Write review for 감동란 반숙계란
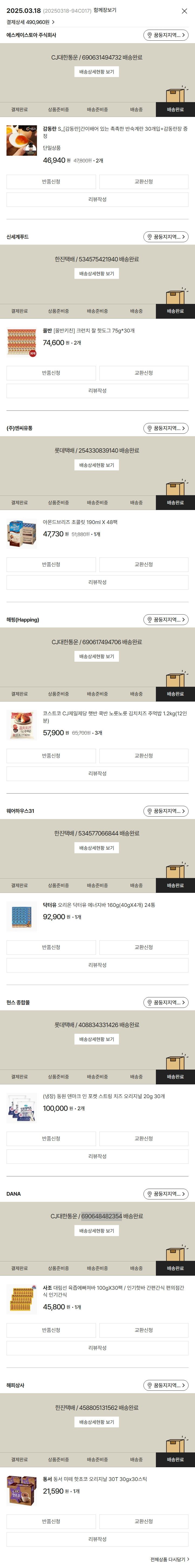 pyautogui.click(x=98, y=200)
